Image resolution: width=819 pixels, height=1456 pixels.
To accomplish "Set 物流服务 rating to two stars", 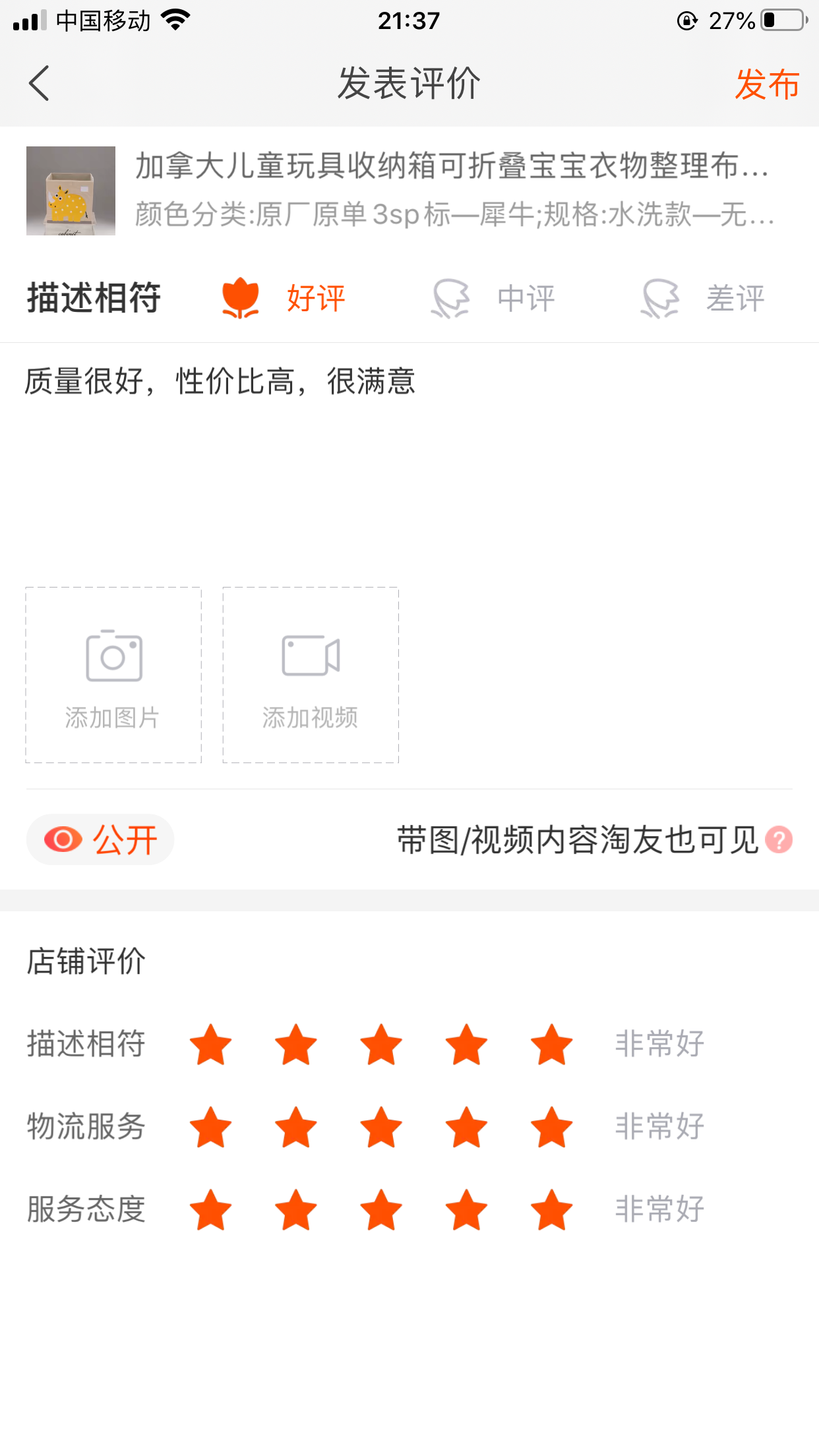I will pos(295,1127).
